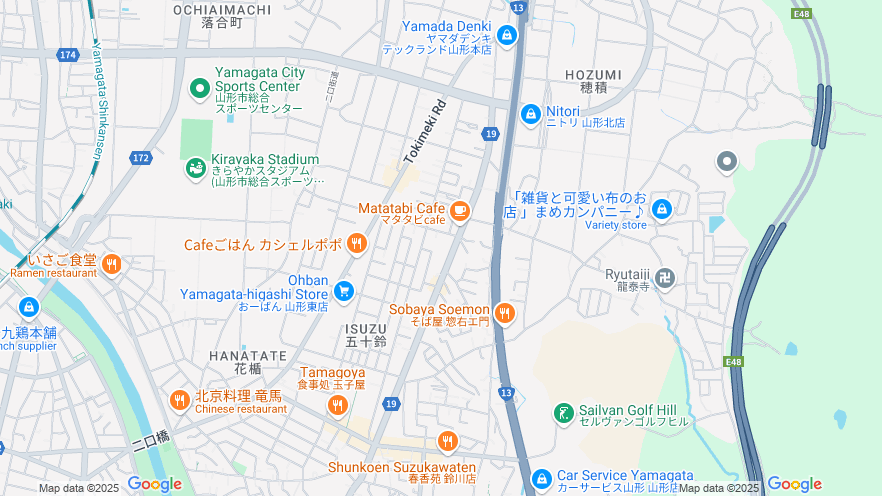The height and width of the screenshot is (496, 882).
Task: Tap the まめカンパニー variety store pin
Action: pyautogui.click(x=660, y=210)
